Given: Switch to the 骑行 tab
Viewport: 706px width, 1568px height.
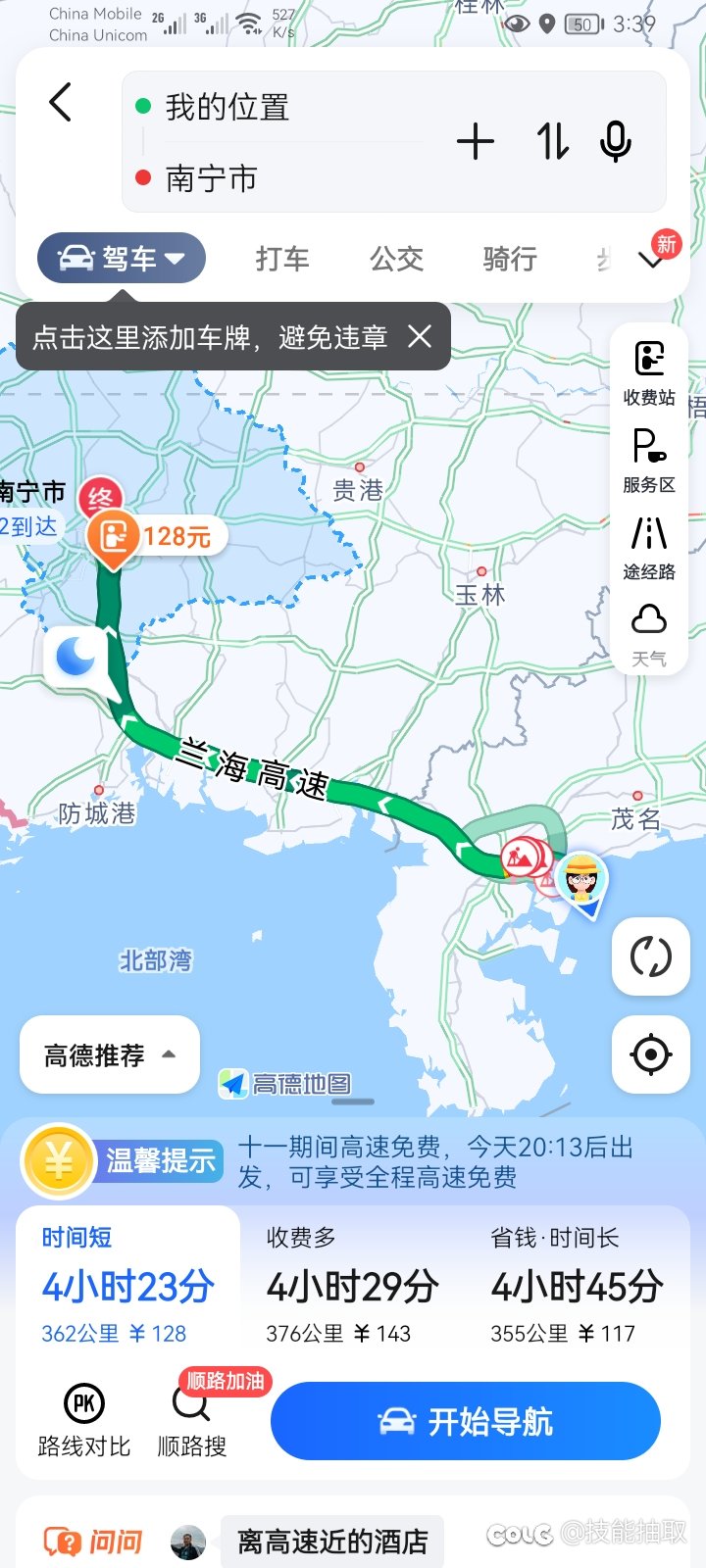Looking at the screenshot, I should pyautogui.click(x=510, y=259).
